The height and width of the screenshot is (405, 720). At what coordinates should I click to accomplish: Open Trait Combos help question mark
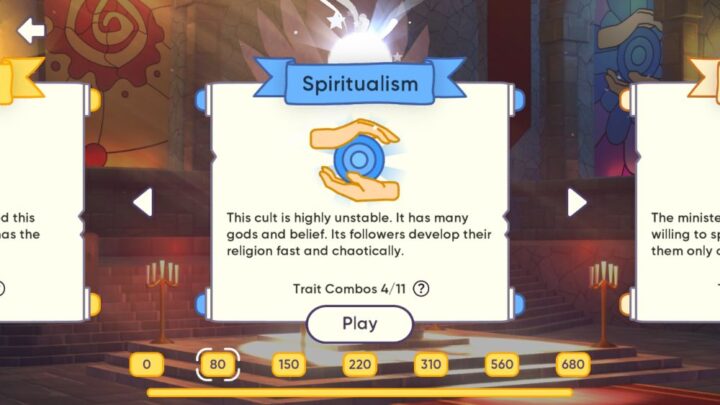[421, 288]
